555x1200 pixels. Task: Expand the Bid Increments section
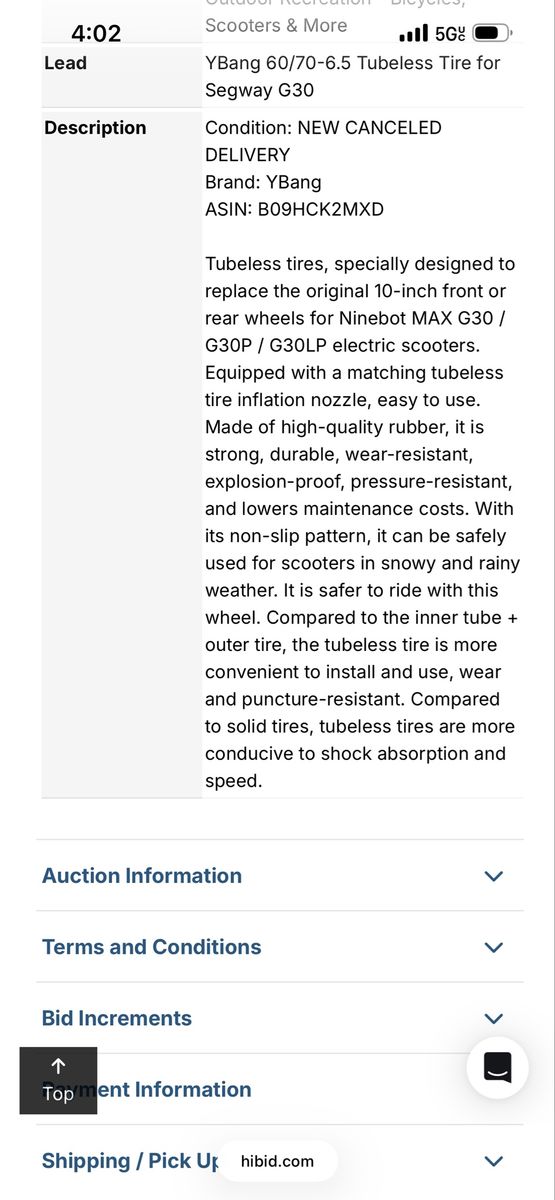pyautogui.click(x=279, y=1018)
